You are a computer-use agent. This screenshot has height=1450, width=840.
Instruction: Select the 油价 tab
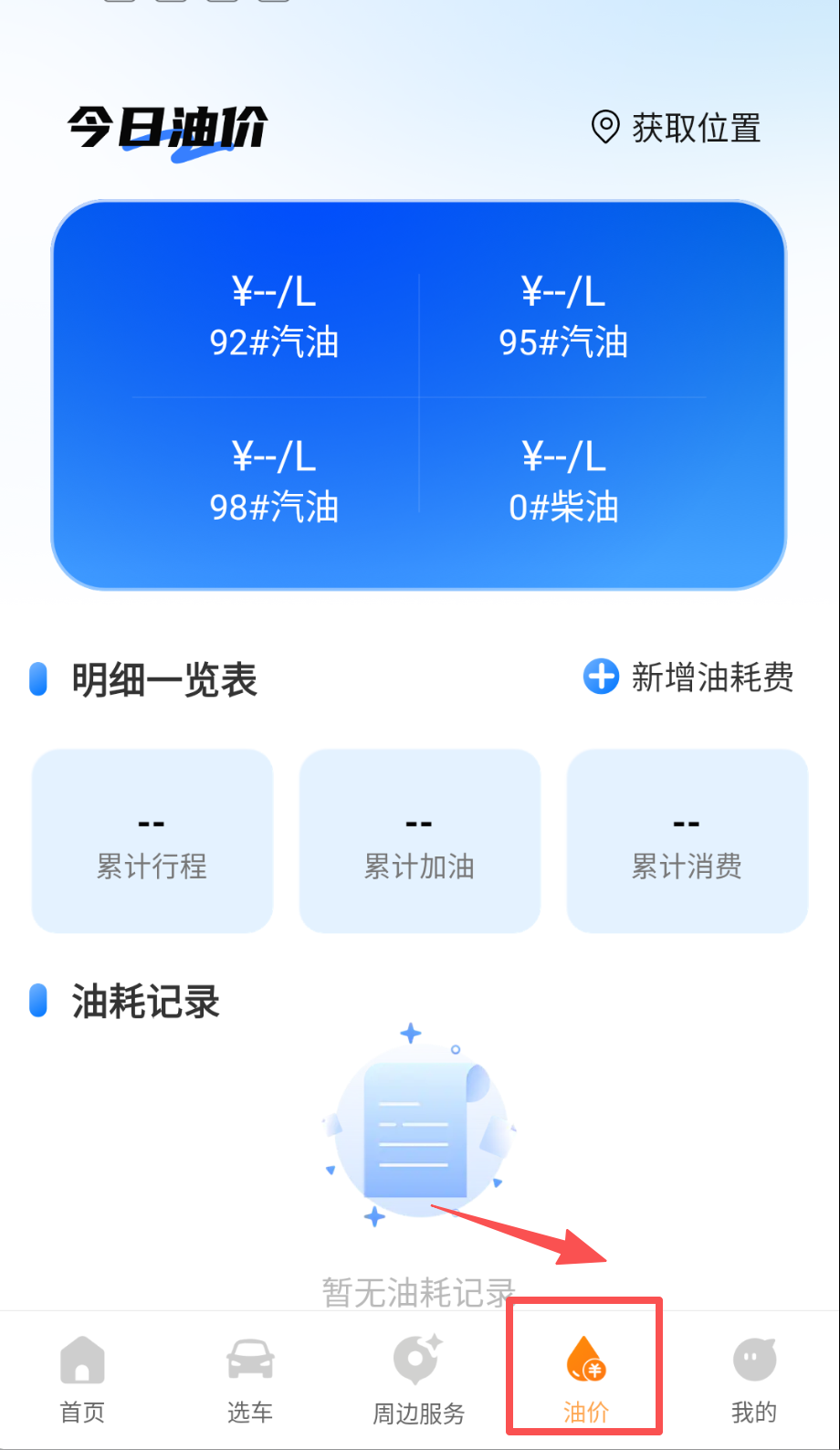585,1379
